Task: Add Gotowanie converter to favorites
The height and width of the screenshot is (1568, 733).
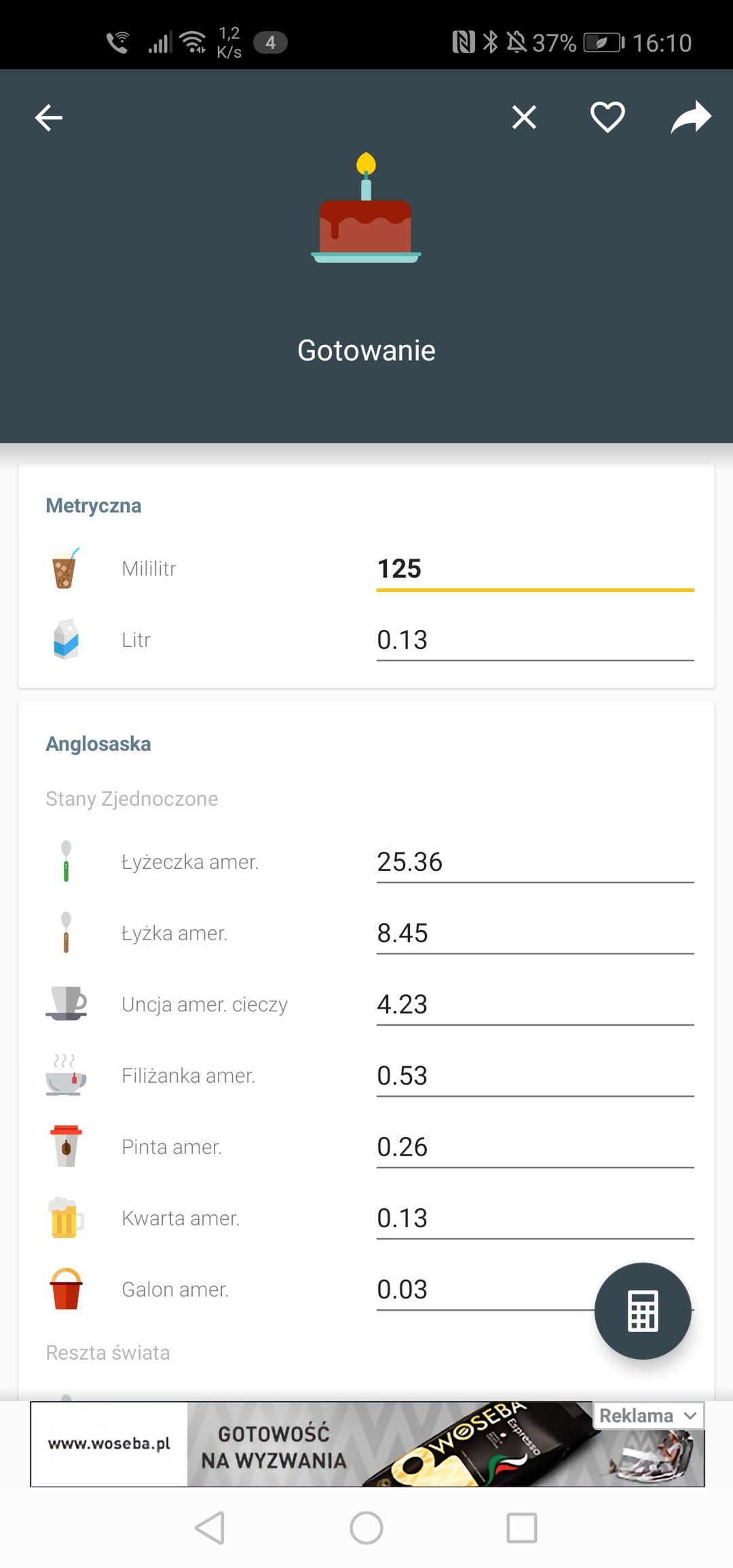Action: [607, 117]
